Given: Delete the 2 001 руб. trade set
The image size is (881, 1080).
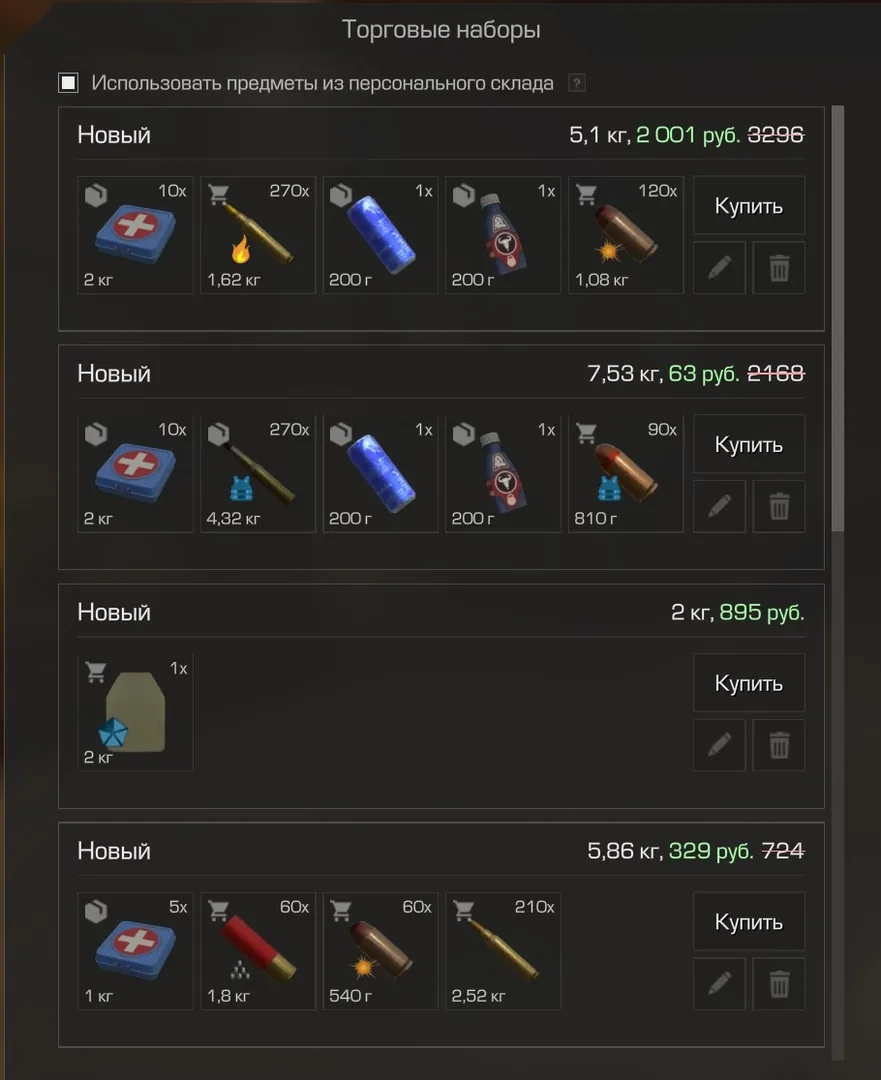Looking at the screenshot, I should (779, 268).
